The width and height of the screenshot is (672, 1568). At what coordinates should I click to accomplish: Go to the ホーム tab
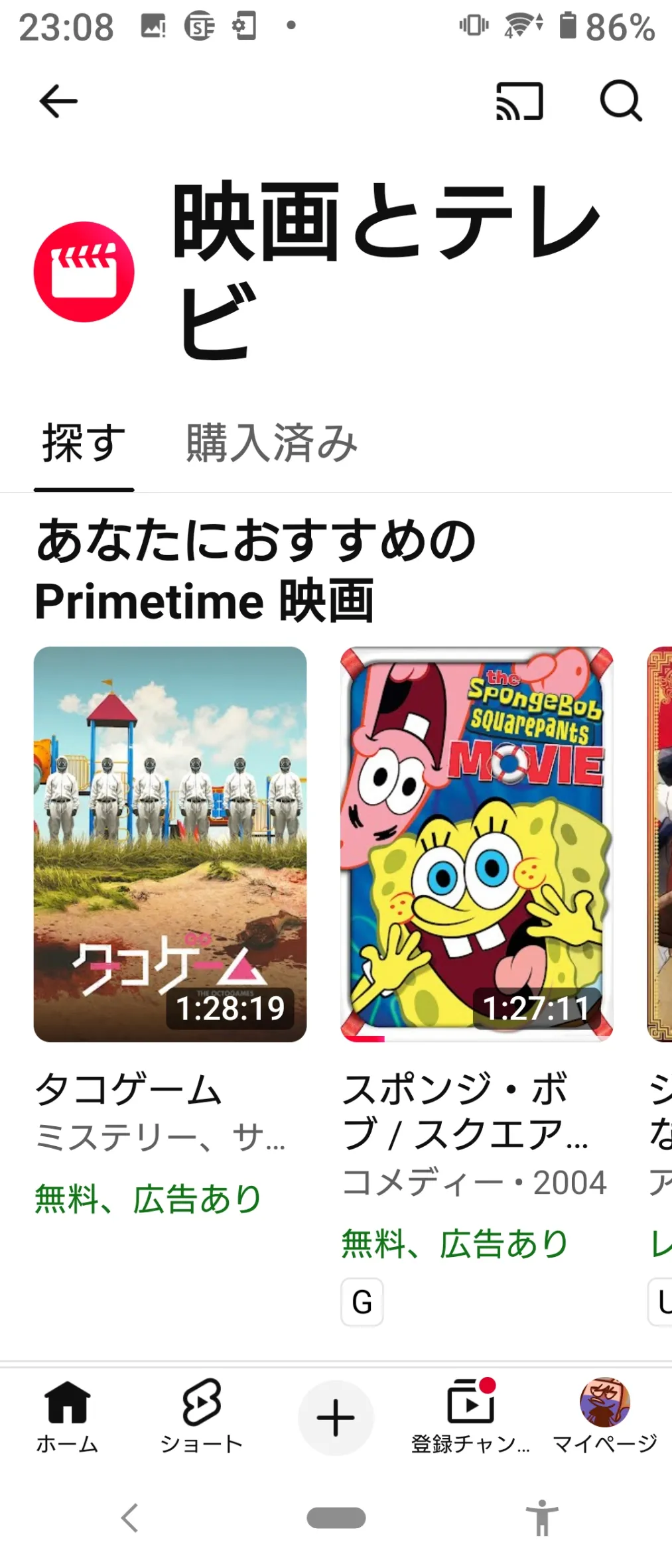pos(67,1415)
